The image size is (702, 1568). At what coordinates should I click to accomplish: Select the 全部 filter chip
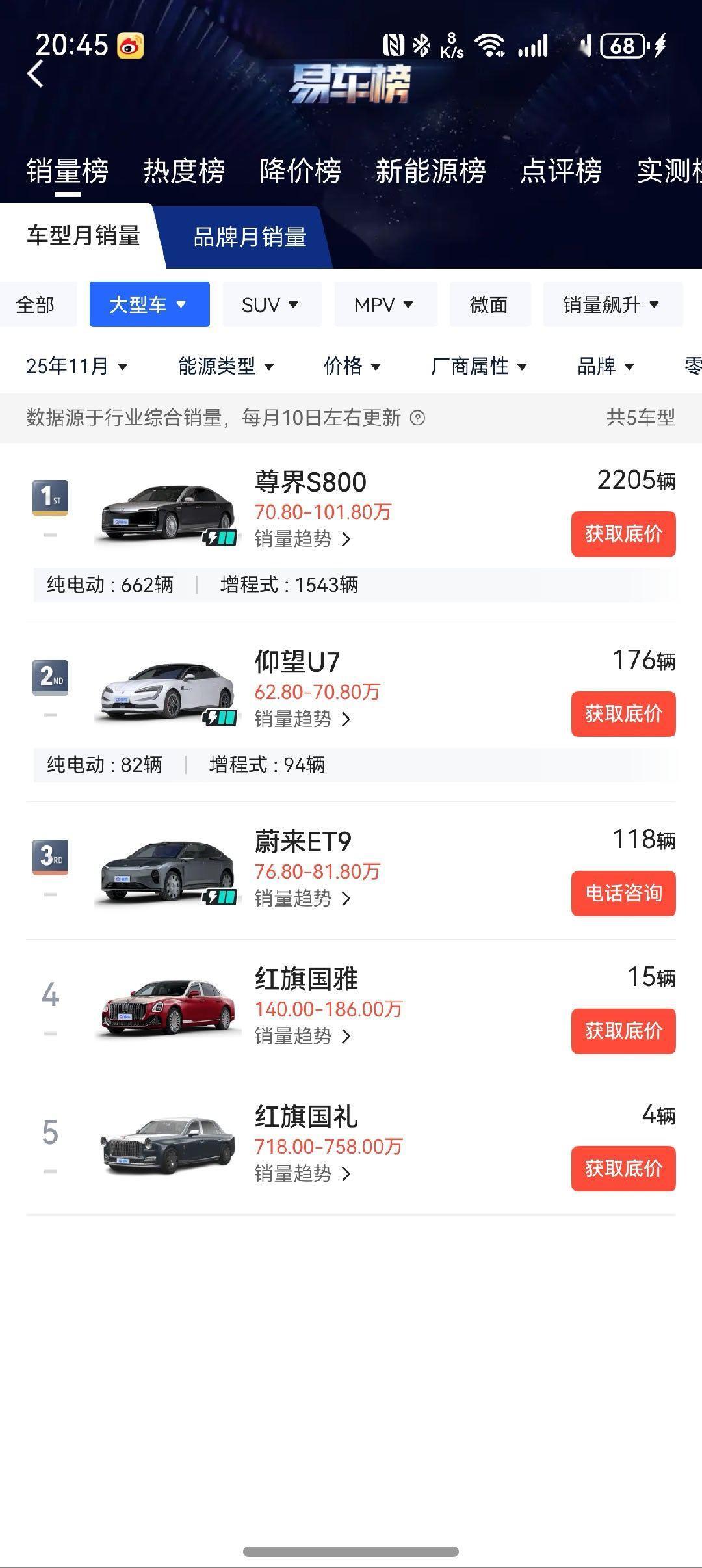pos(37,304)
